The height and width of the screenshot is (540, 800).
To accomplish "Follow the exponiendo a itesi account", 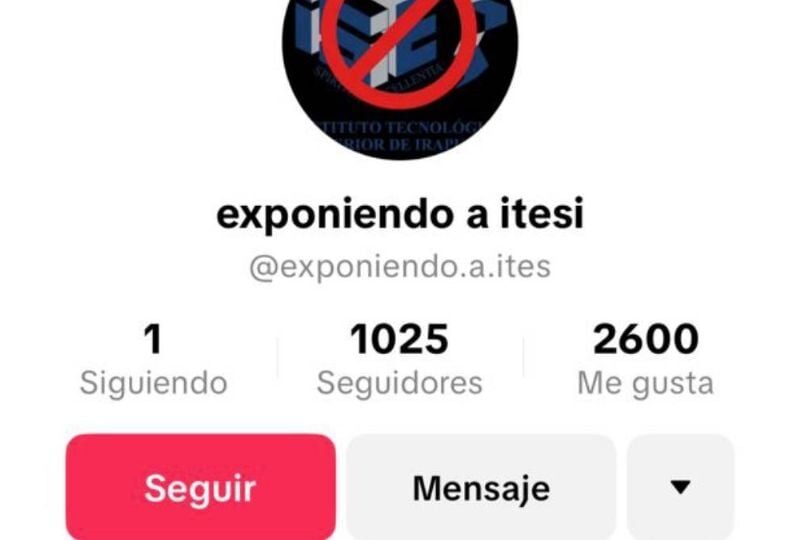I will pyautogui.click(x=200, y=488).
